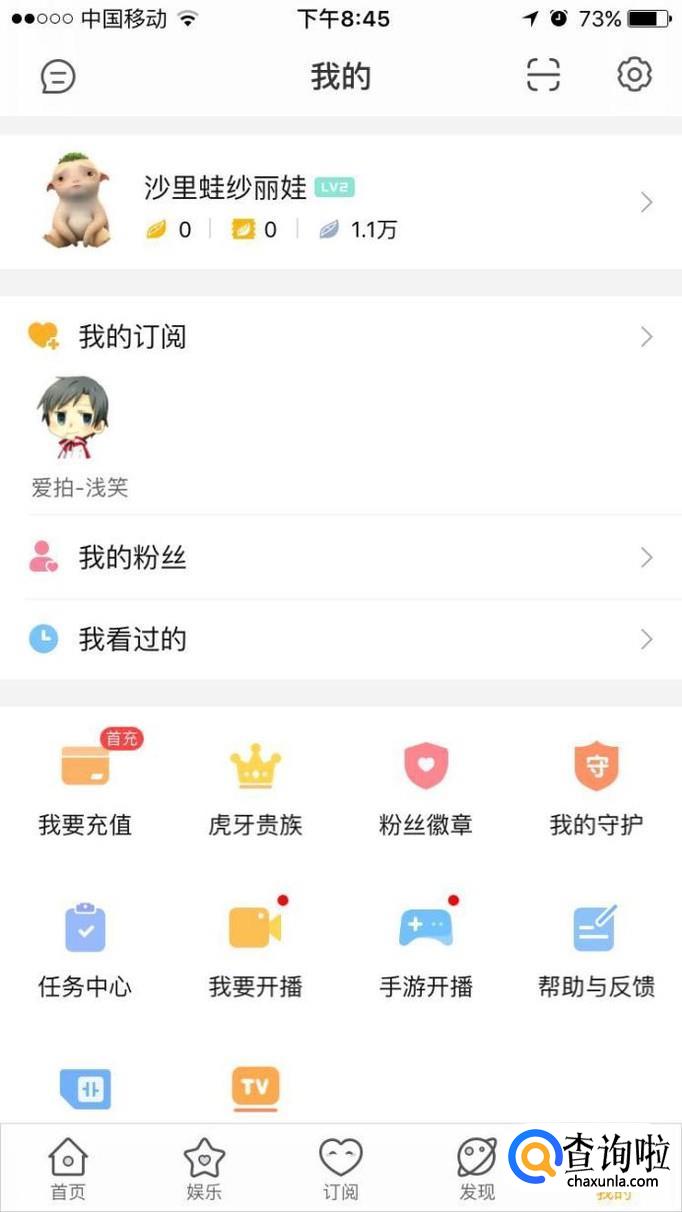Image resolution: width=682 pixels, height=1212 pixels.
Task: View the subscribed streamer 爱拍-浅笑
Action: point(74,420)
